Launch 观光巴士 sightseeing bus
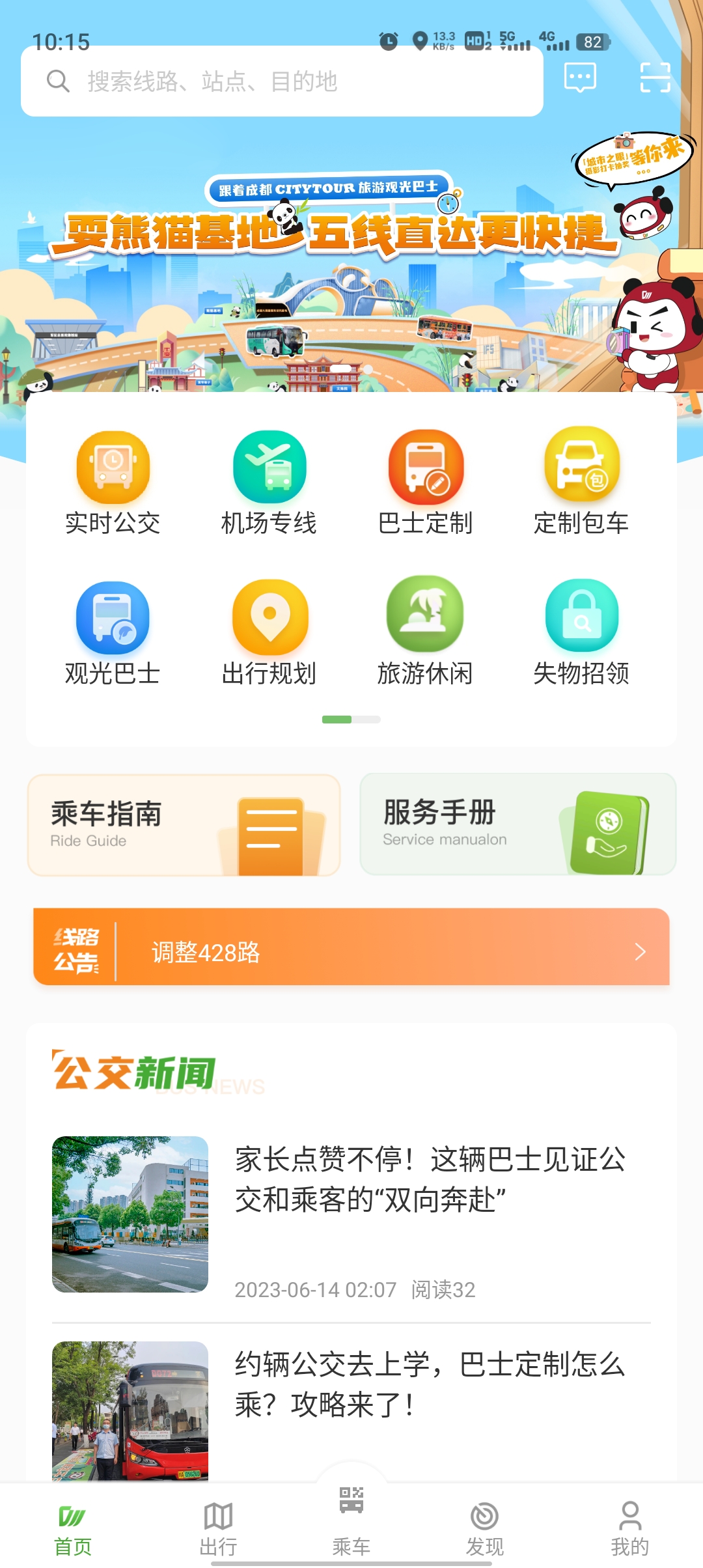 (113, 633)
